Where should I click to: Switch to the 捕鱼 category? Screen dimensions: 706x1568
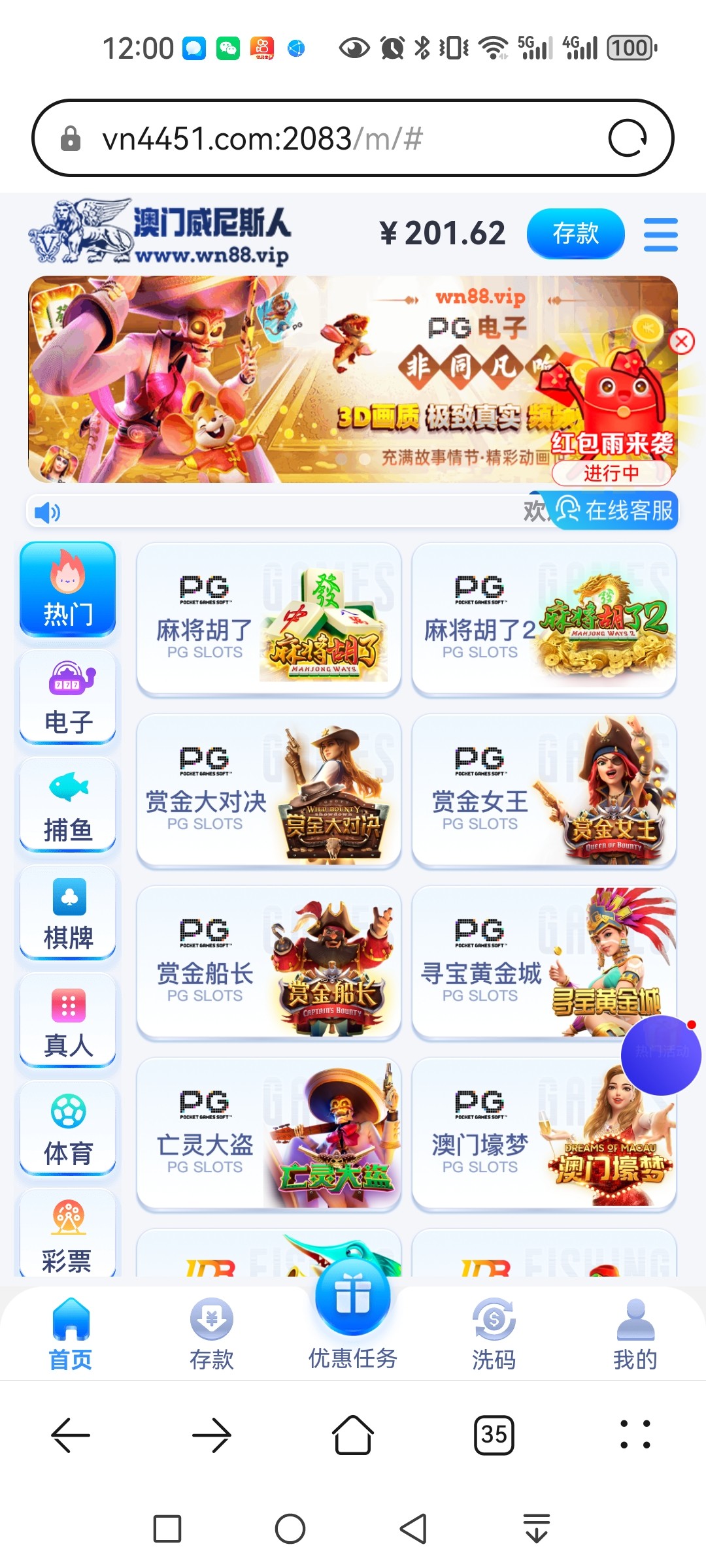coord(68,805)
